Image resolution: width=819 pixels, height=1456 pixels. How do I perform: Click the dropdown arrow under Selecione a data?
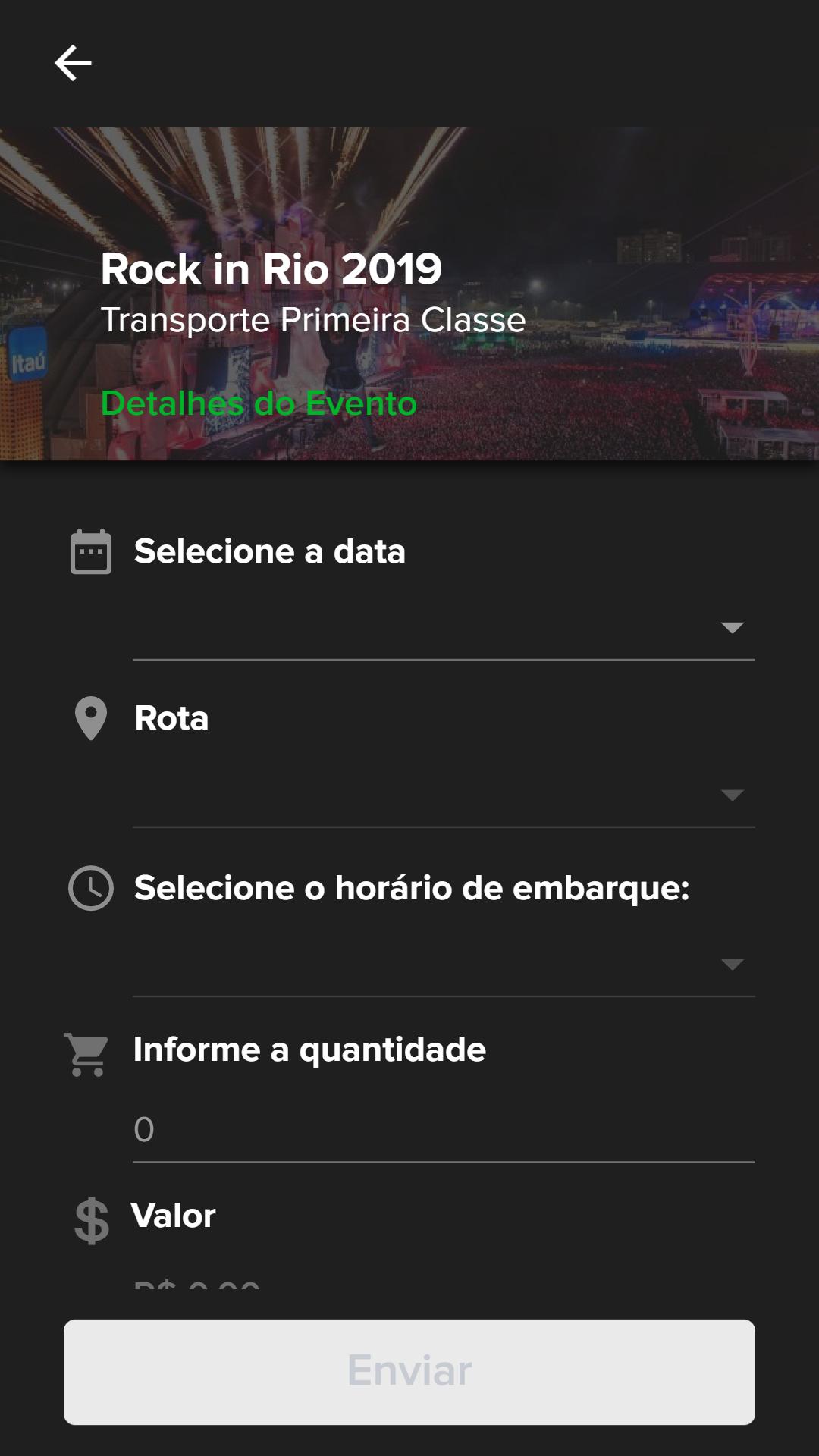[x=730, y=627]
